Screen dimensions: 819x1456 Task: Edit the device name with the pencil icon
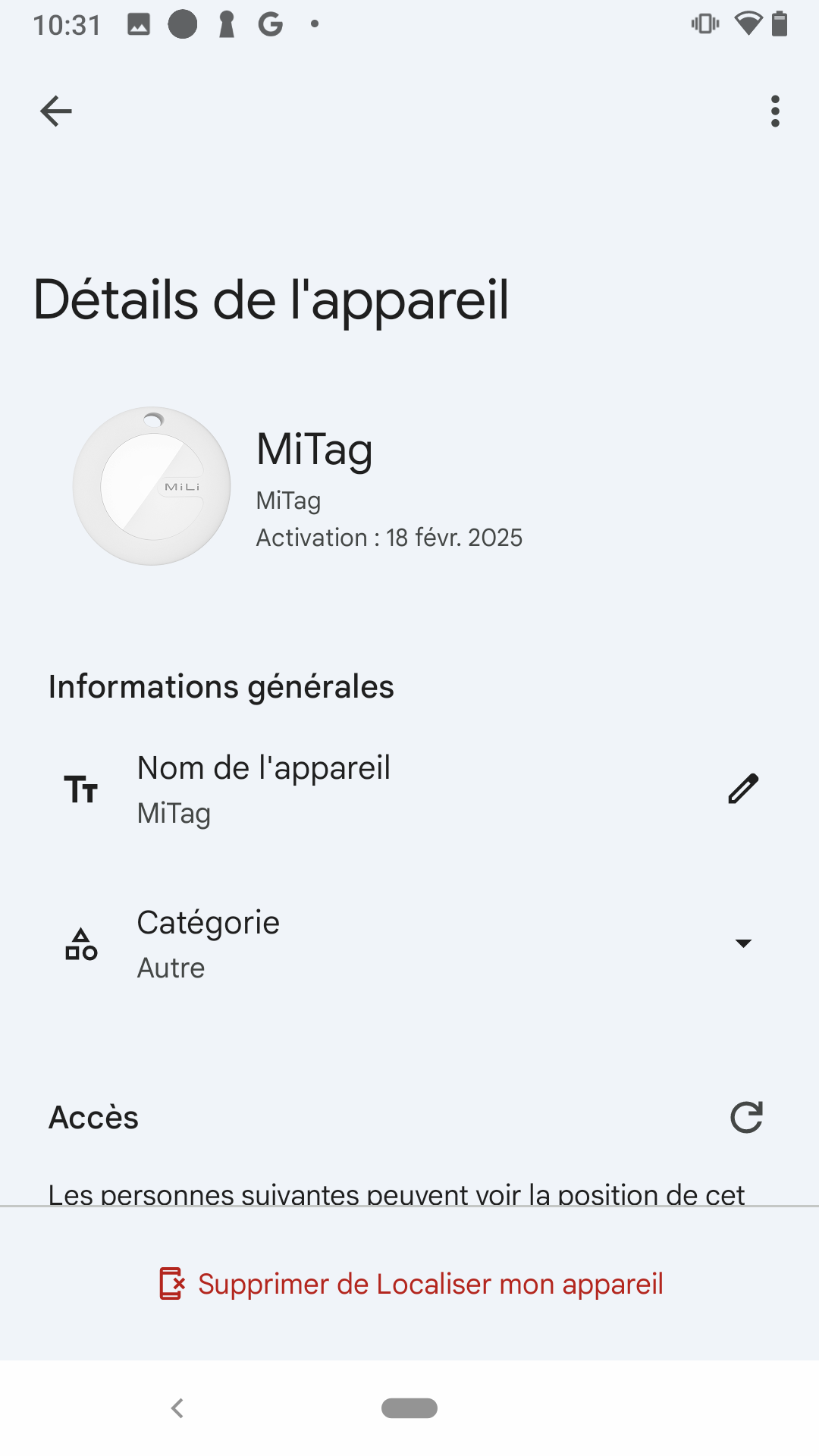coord(743,789)
